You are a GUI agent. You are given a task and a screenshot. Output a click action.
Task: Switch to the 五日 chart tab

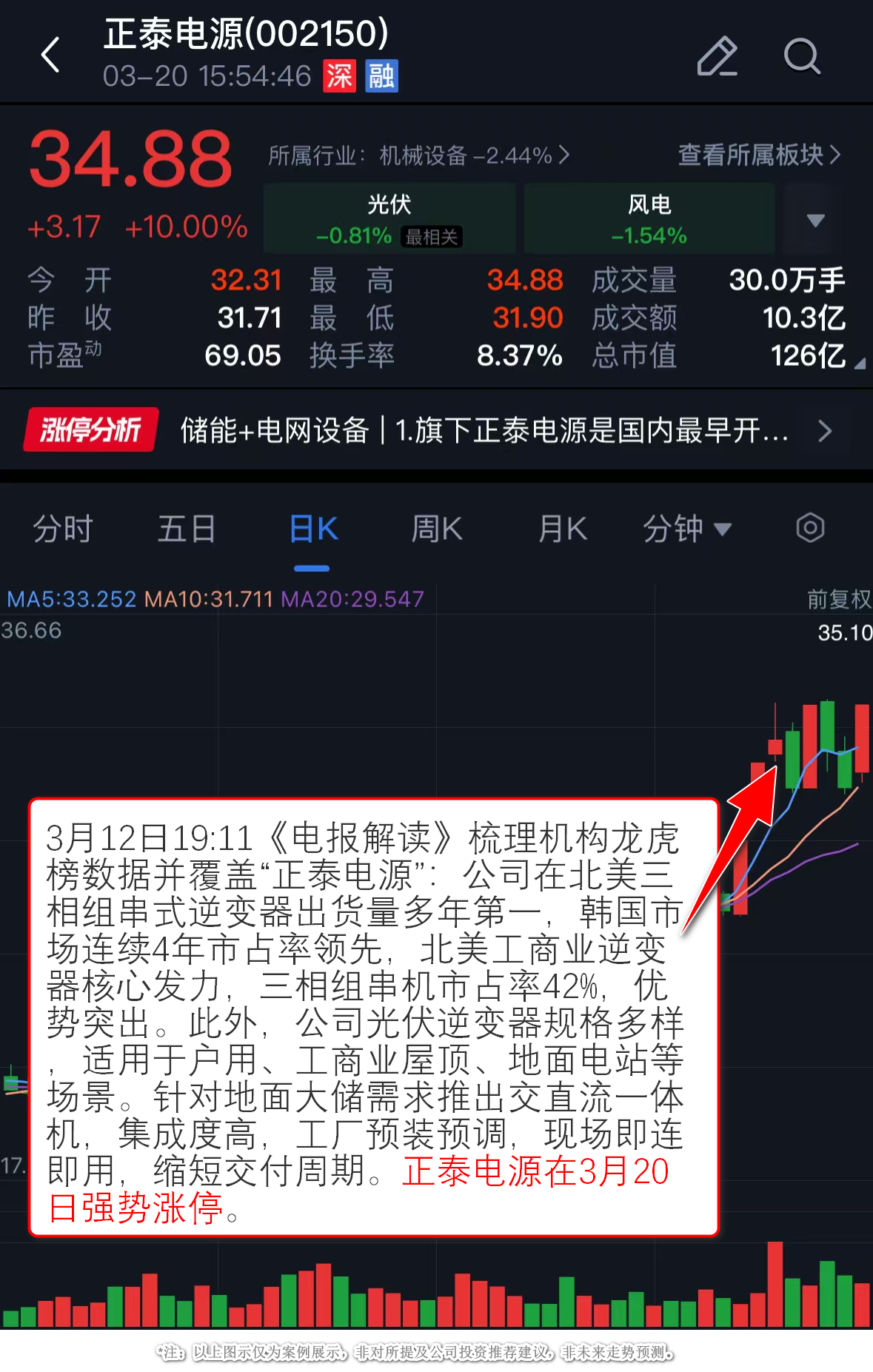click(x=187, y=529)
